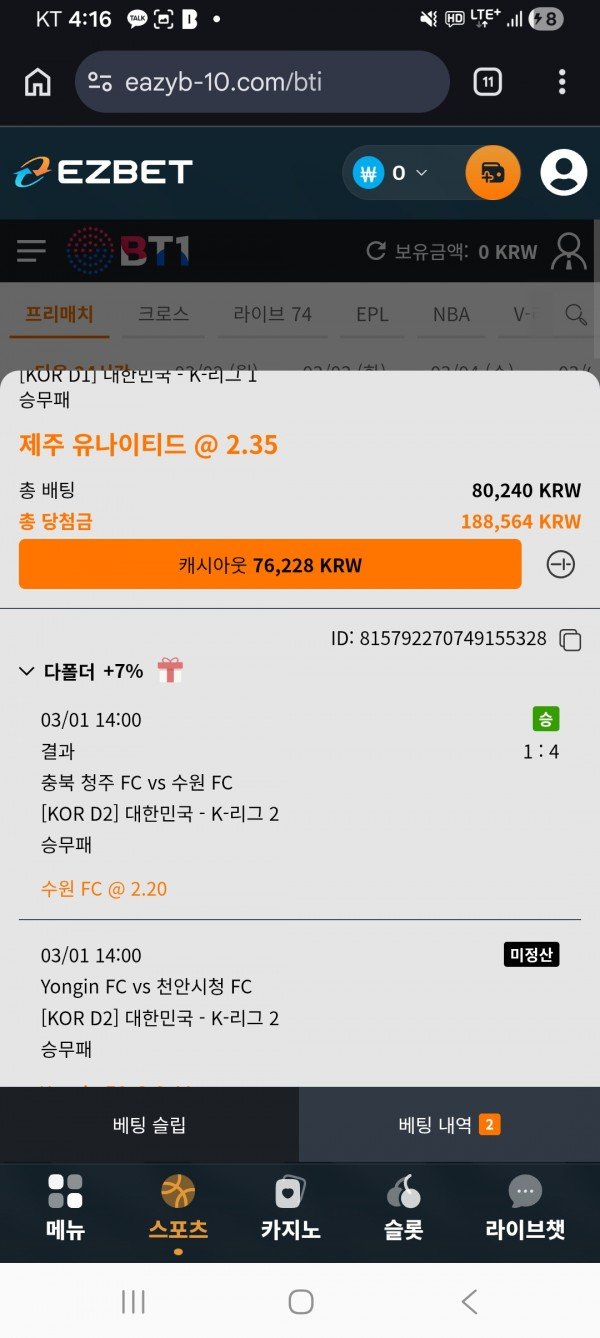Go to the 슬롯 section
600x1338 pixels.
[403, 1207]
